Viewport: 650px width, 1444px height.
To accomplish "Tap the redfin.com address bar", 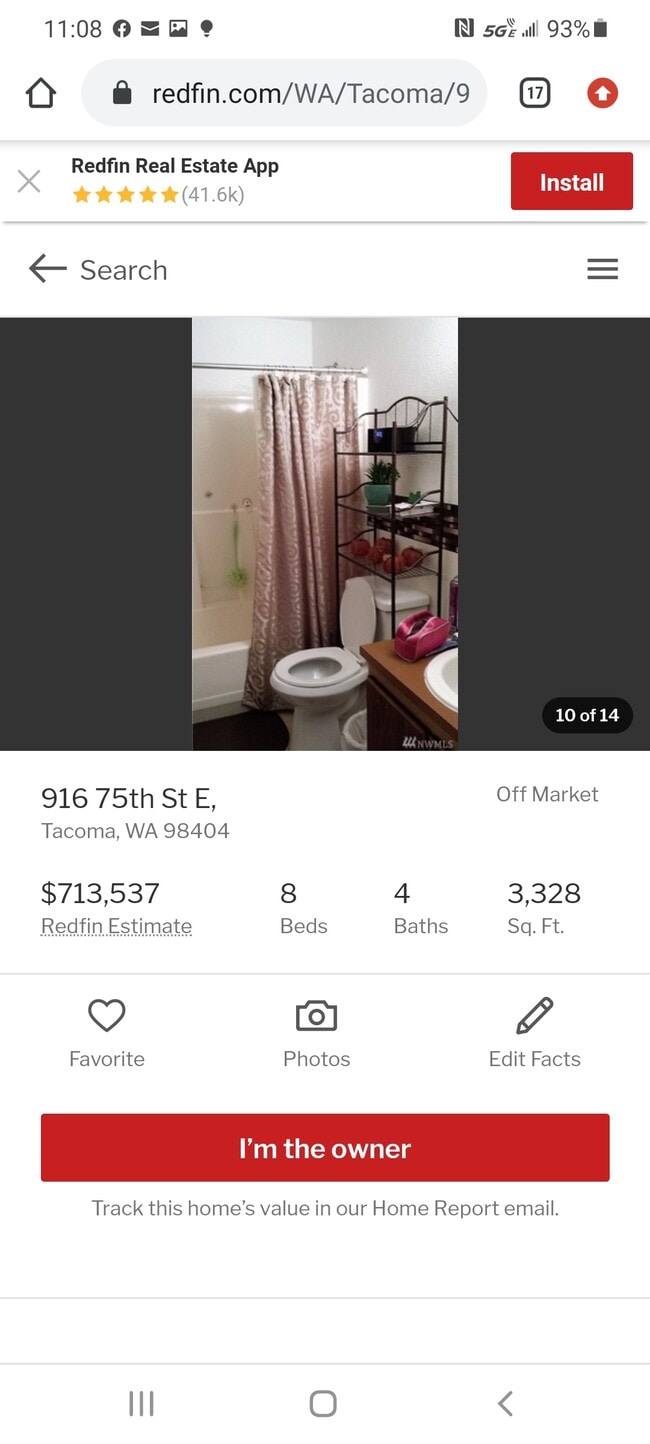I will point(284,94).
